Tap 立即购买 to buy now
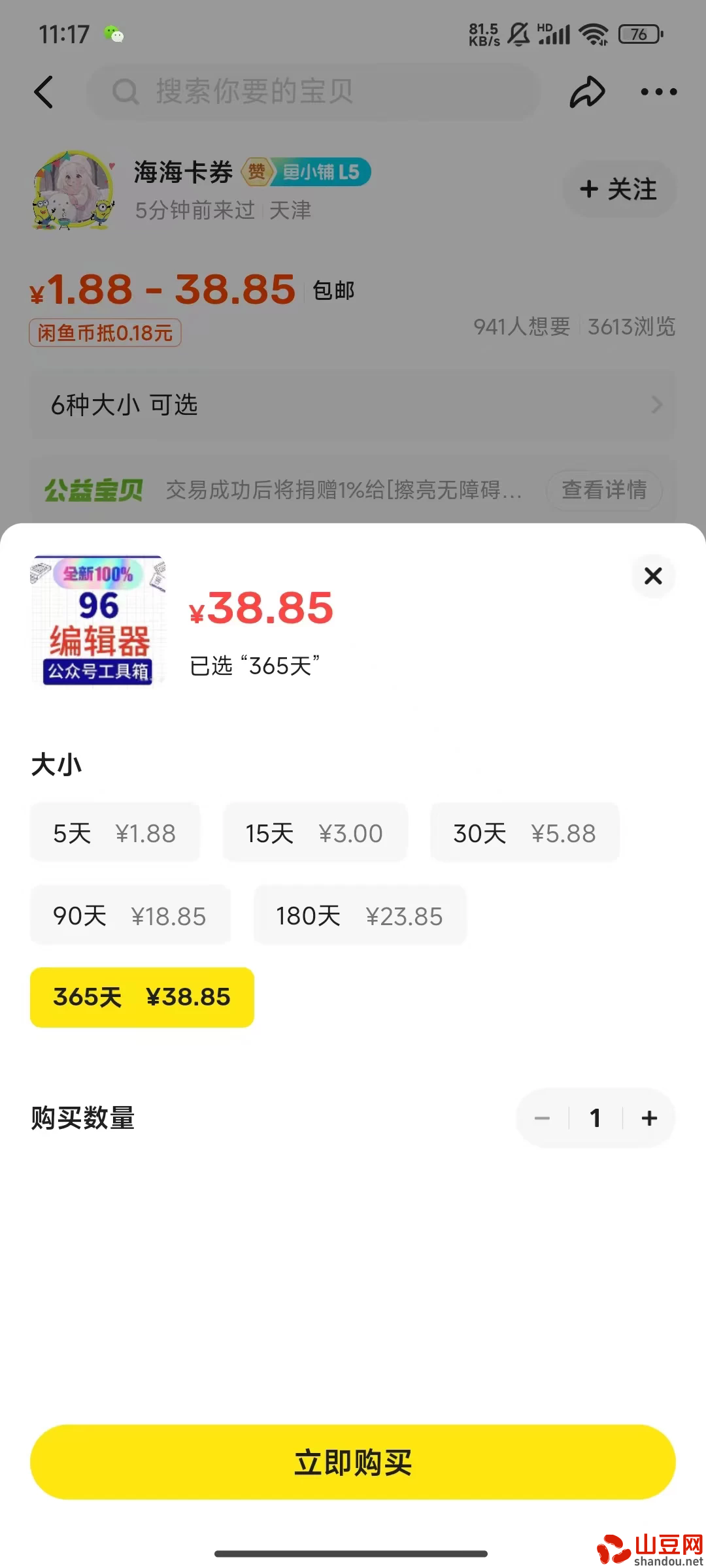 pyautogui.click(x=353, y=1462)
